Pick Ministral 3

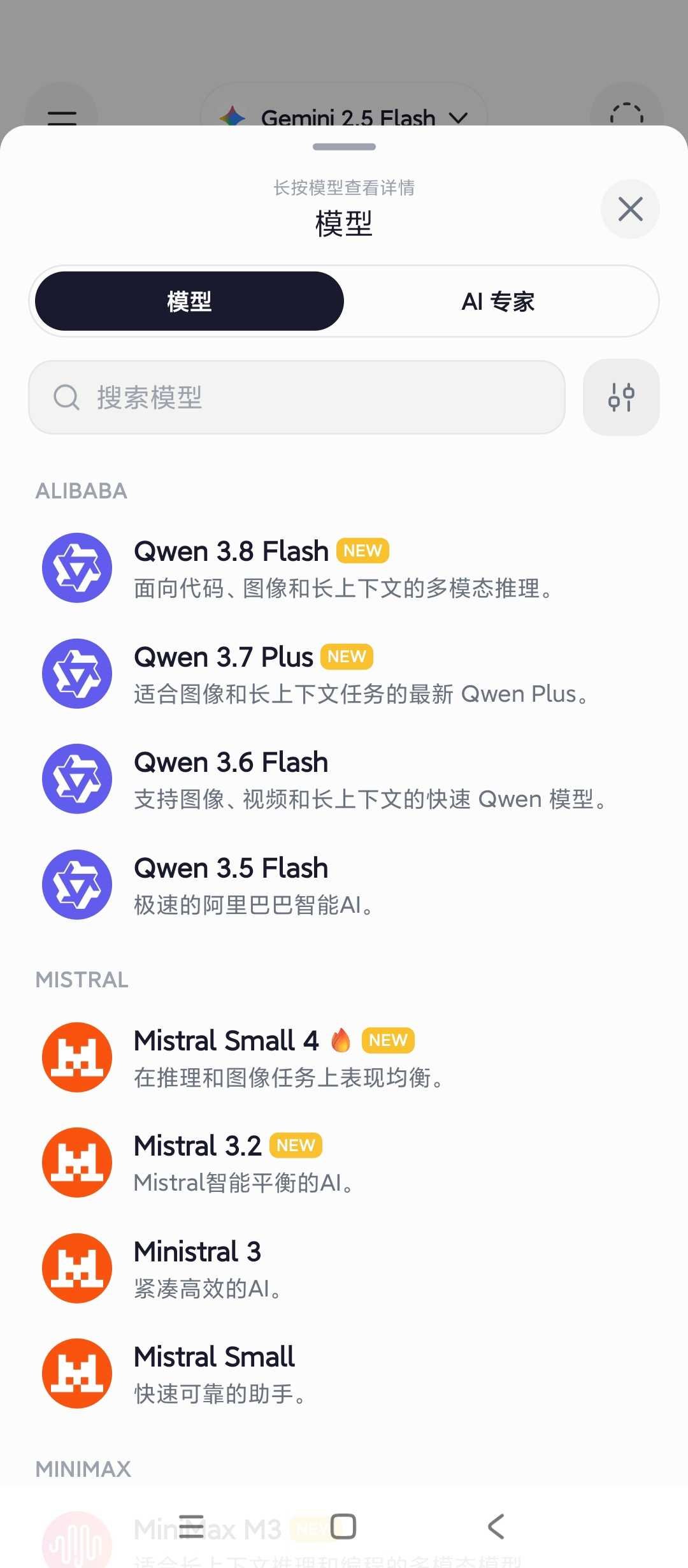click(x=344, y=1268)
